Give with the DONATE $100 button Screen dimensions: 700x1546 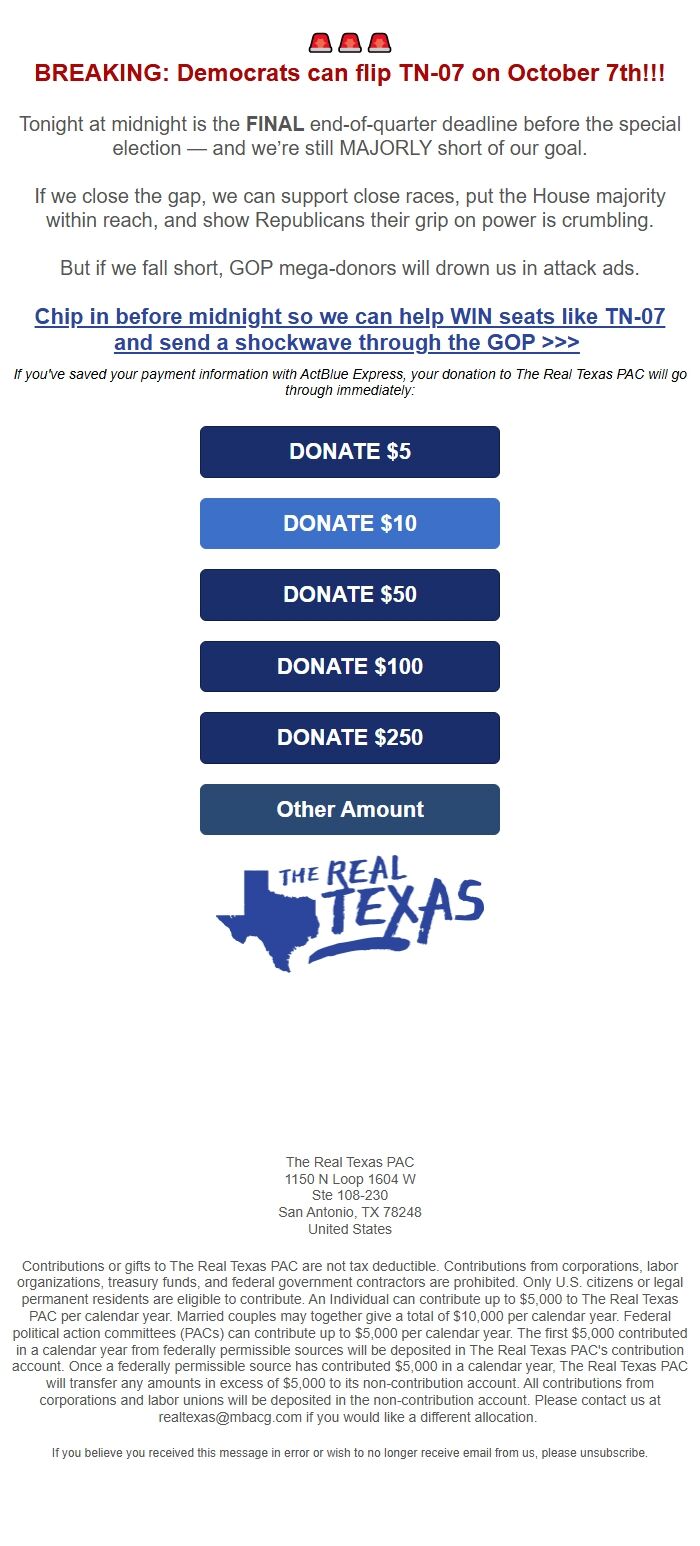349,666
